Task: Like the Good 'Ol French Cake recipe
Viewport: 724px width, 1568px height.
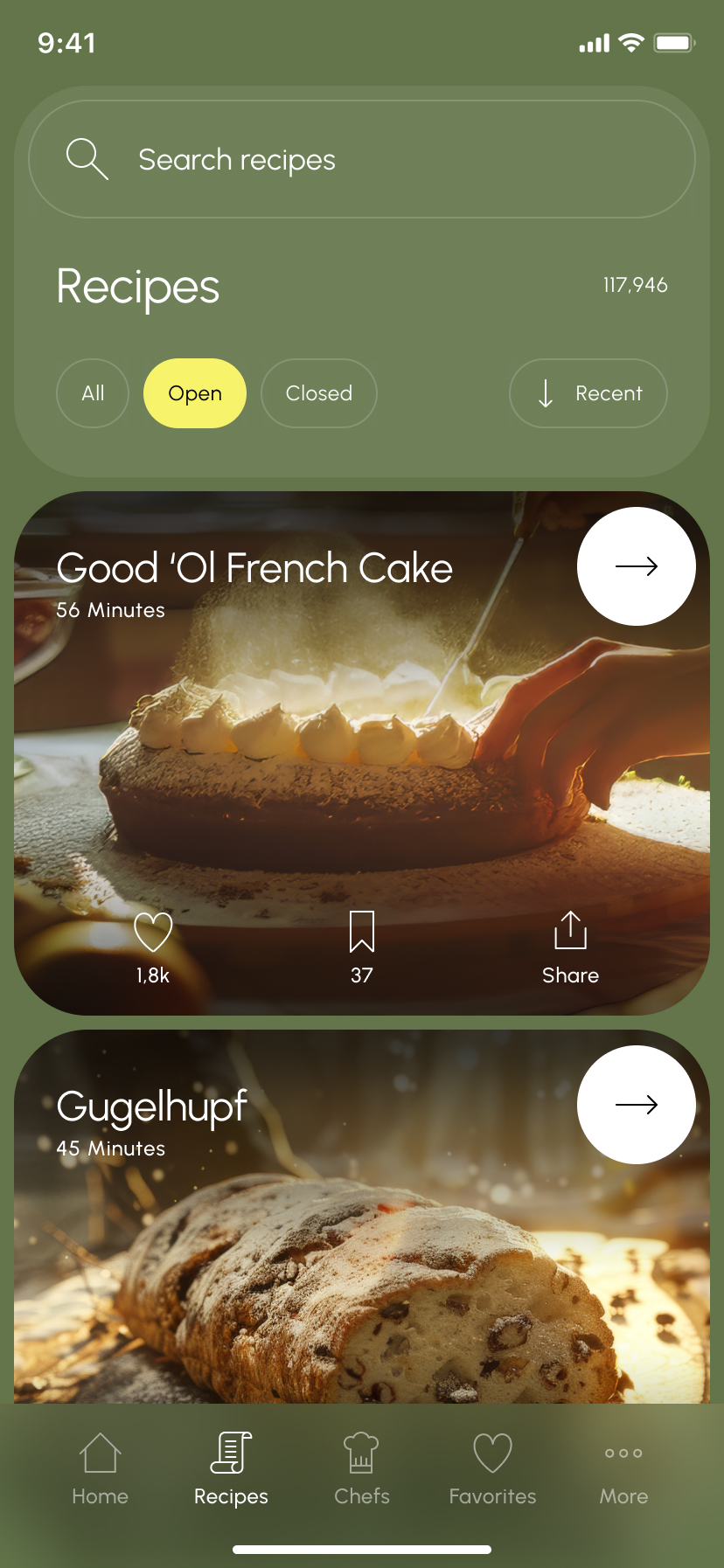Action: click(x=153, y=946)
